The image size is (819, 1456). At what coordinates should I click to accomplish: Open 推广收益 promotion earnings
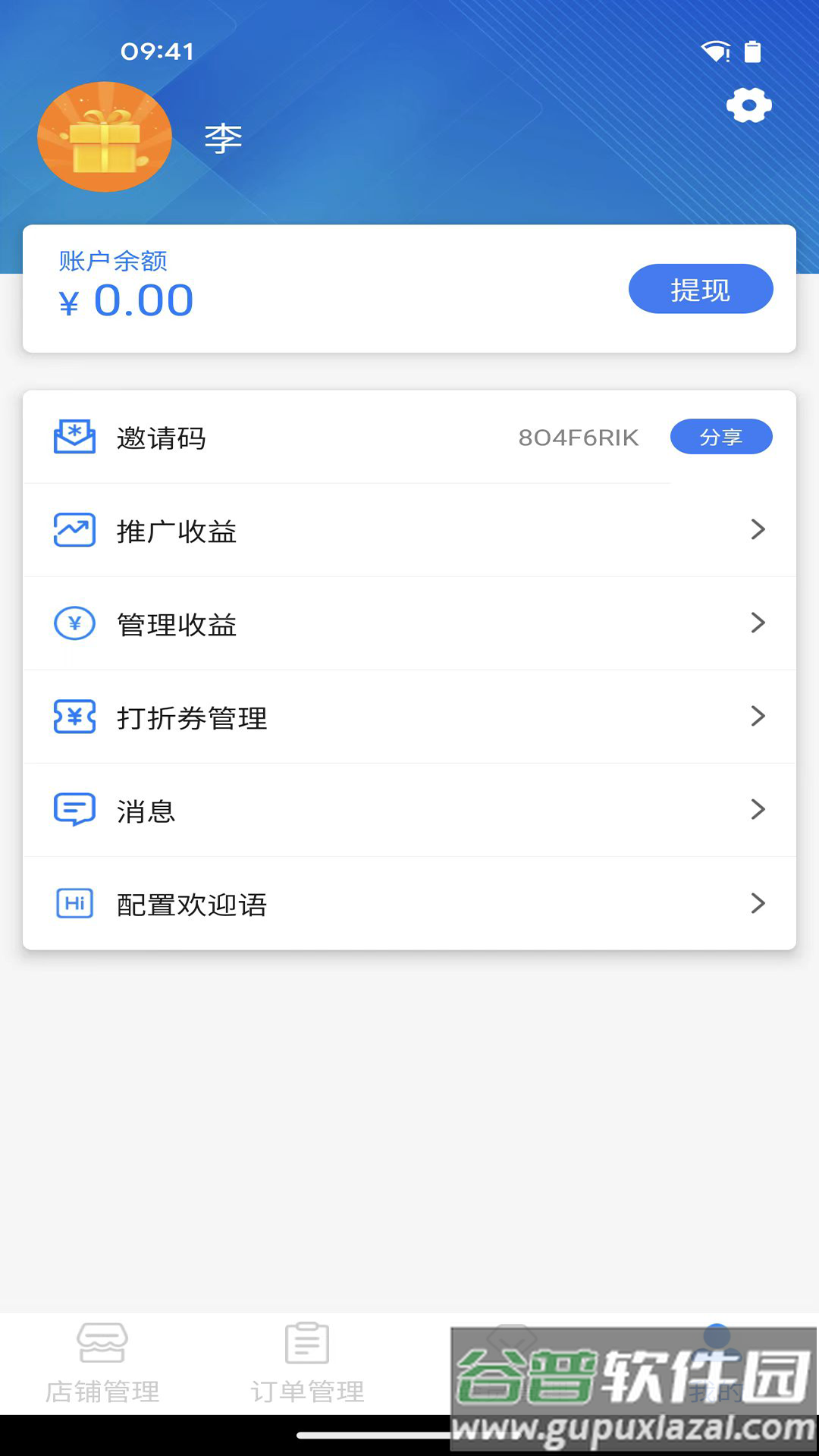tap(409, 530)
